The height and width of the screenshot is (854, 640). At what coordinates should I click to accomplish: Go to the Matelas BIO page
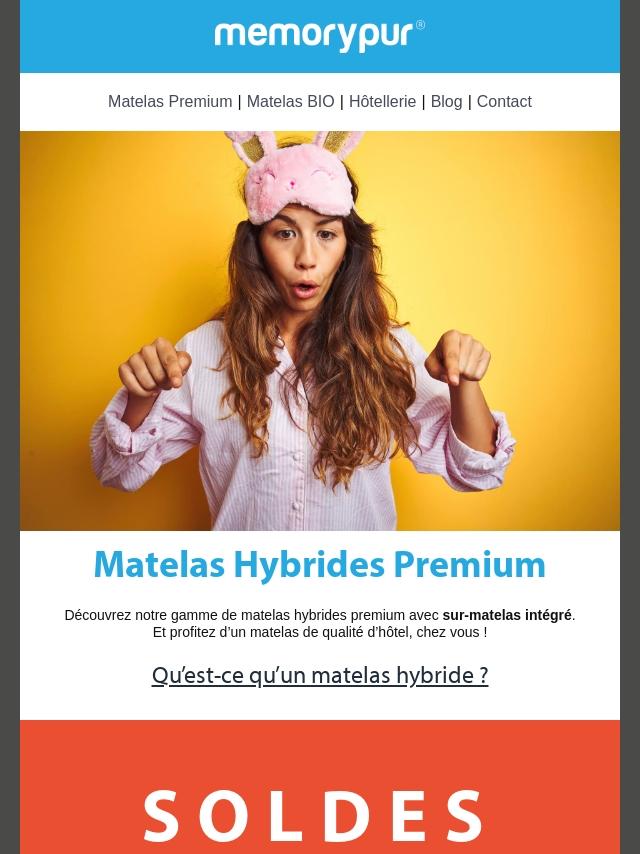coord(290,102)
